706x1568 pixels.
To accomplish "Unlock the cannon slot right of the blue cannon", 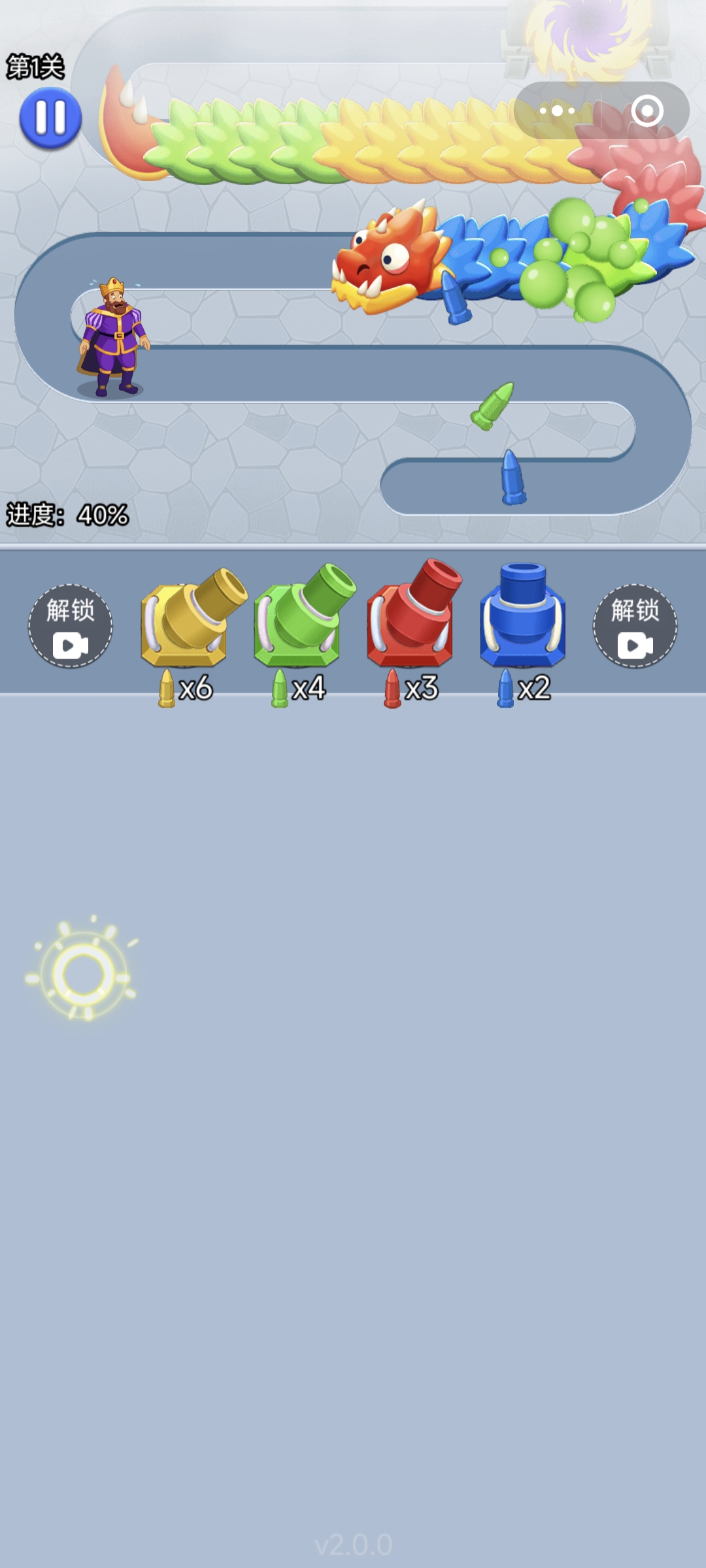I will point(635,626).
